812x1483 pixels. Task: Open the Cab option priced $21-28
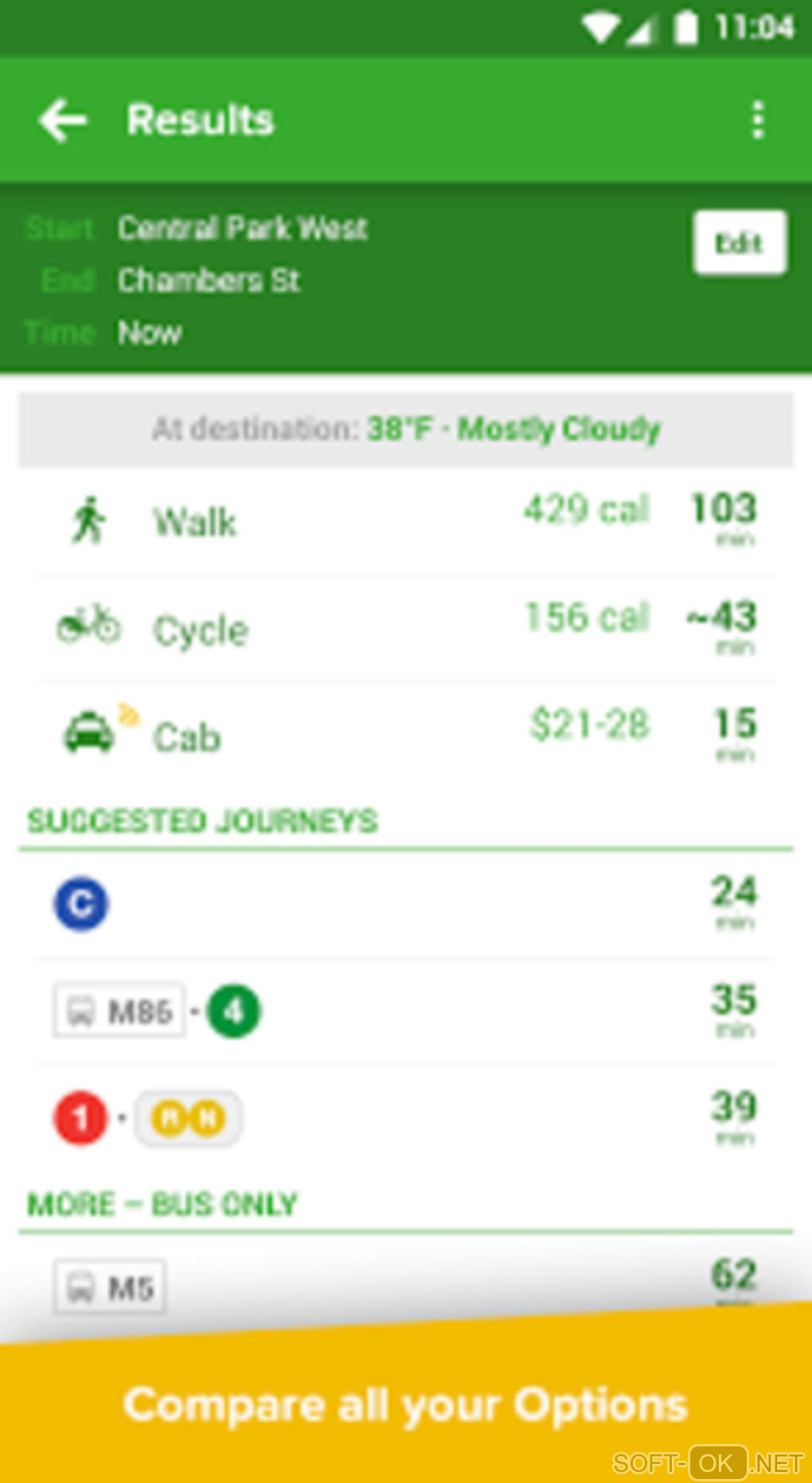pyautogui.click(x=406, y=734)
